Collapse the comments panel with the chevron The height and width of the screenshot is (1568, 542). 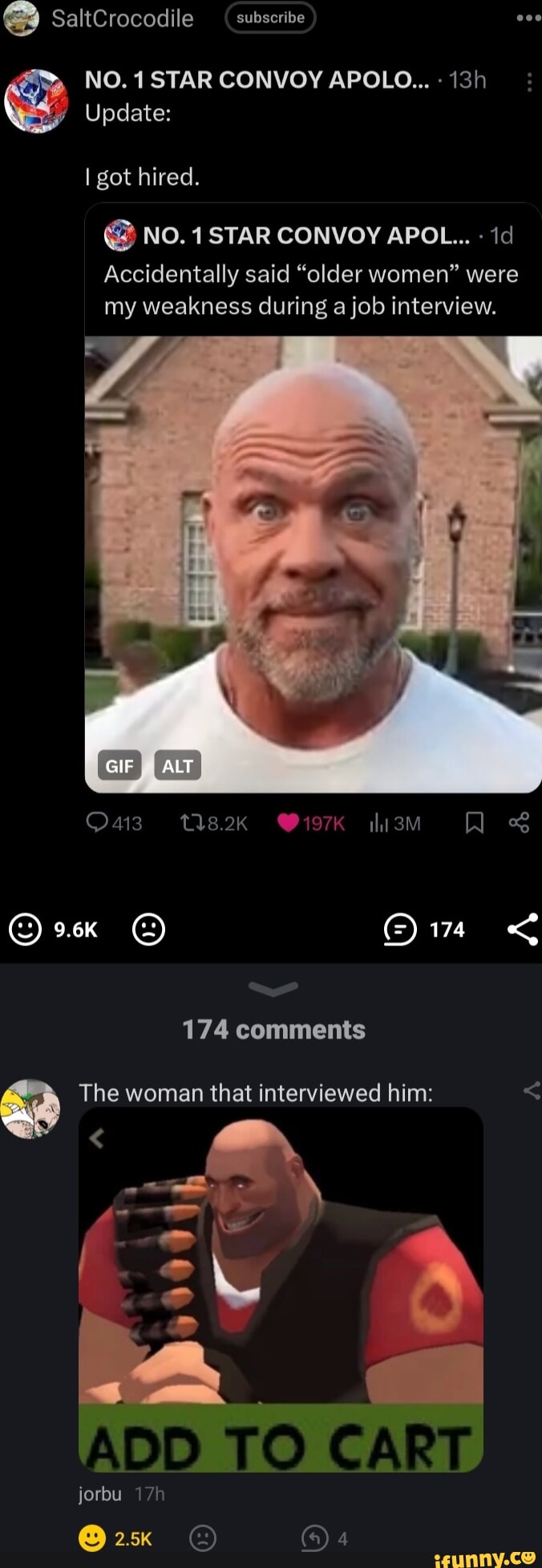point(273,988)
